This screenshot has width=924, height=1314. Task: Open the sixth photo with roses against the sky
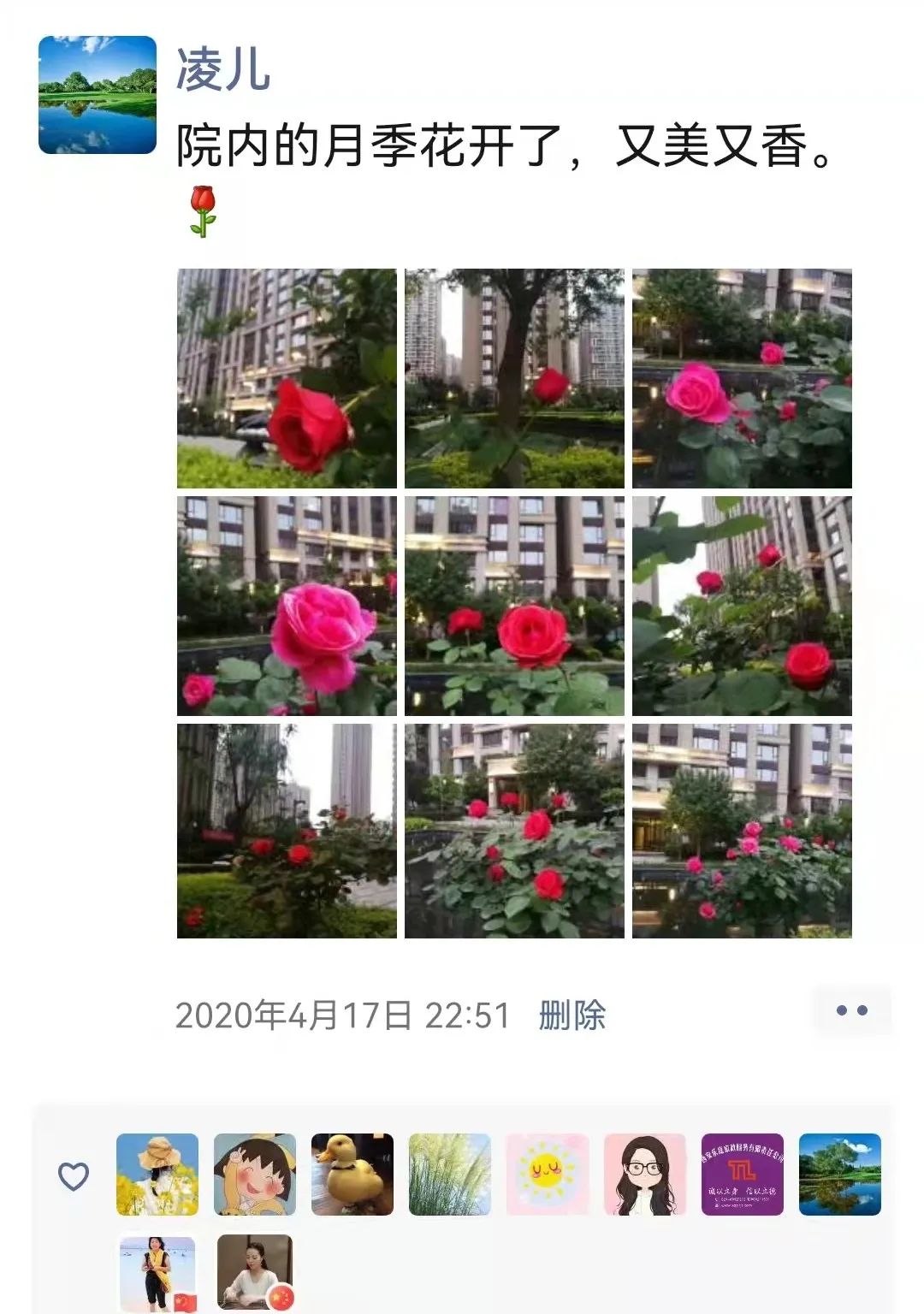point(742,606)
